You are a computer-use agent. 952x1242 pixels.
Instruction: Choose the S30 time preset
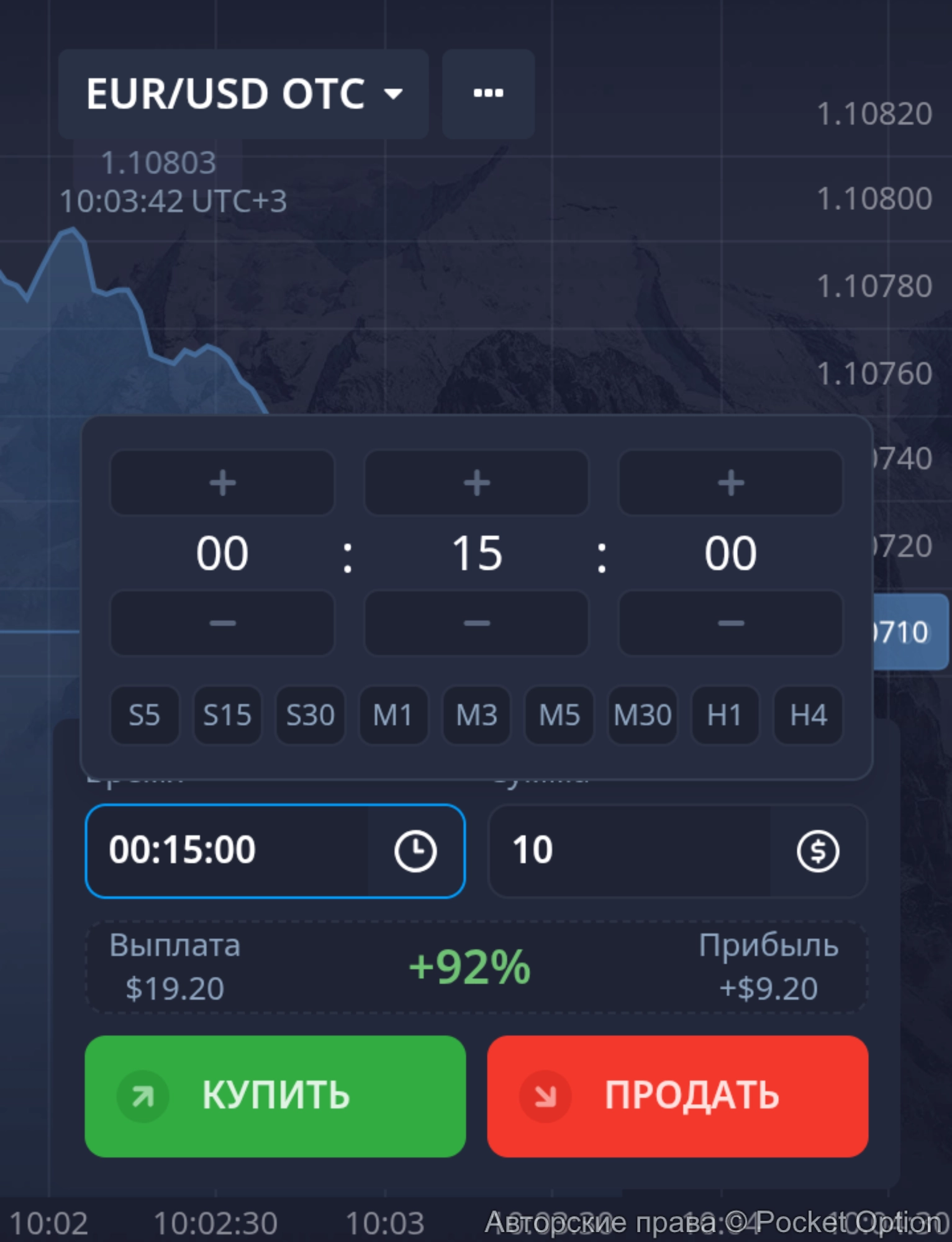point(311,715)
